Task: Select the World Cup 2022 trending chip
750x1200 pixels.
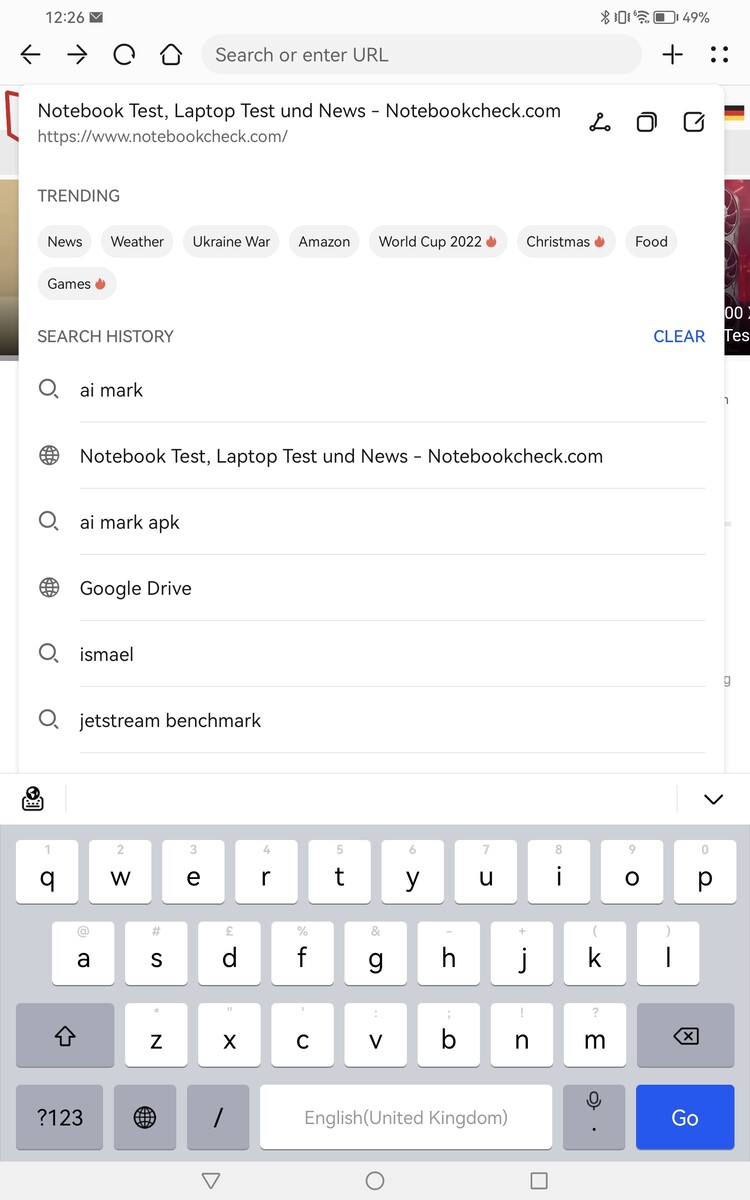Action: point(437,241)
